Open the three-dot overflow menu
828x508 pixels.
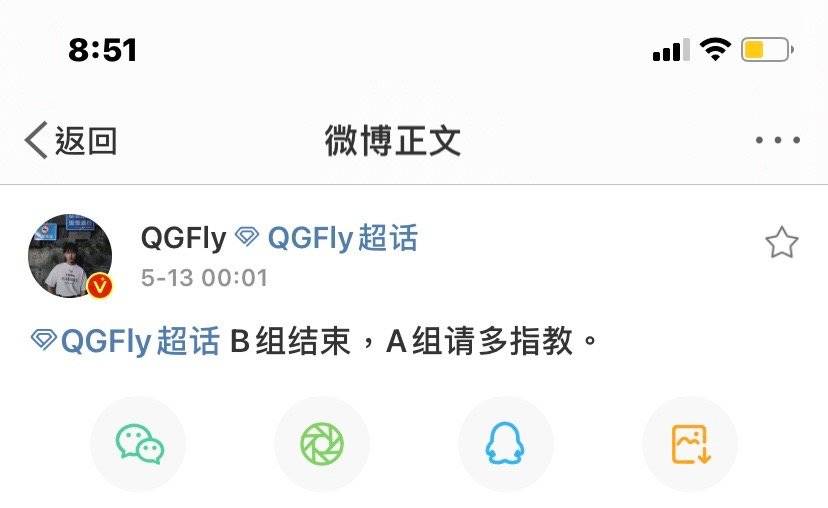point(777,141)
